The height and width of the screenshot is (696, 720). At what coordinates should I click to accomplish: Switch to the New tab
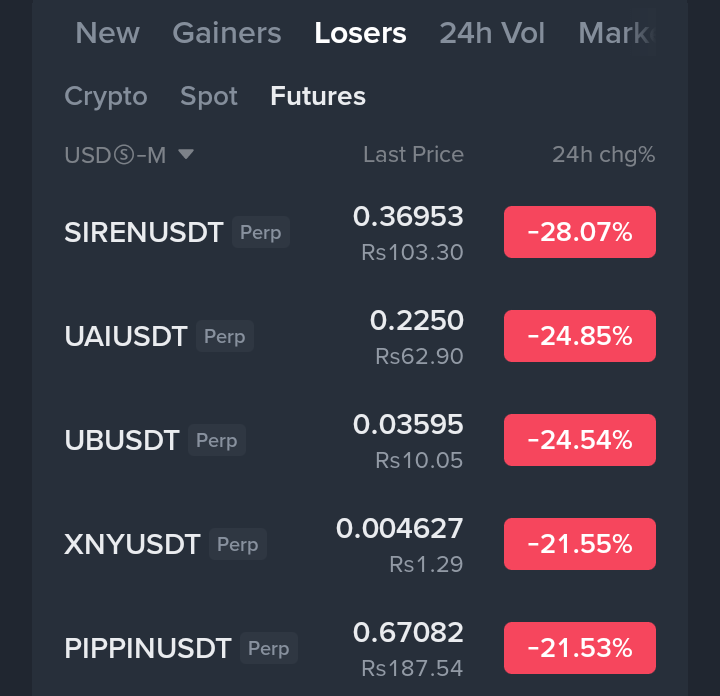(x=107, y=33)
